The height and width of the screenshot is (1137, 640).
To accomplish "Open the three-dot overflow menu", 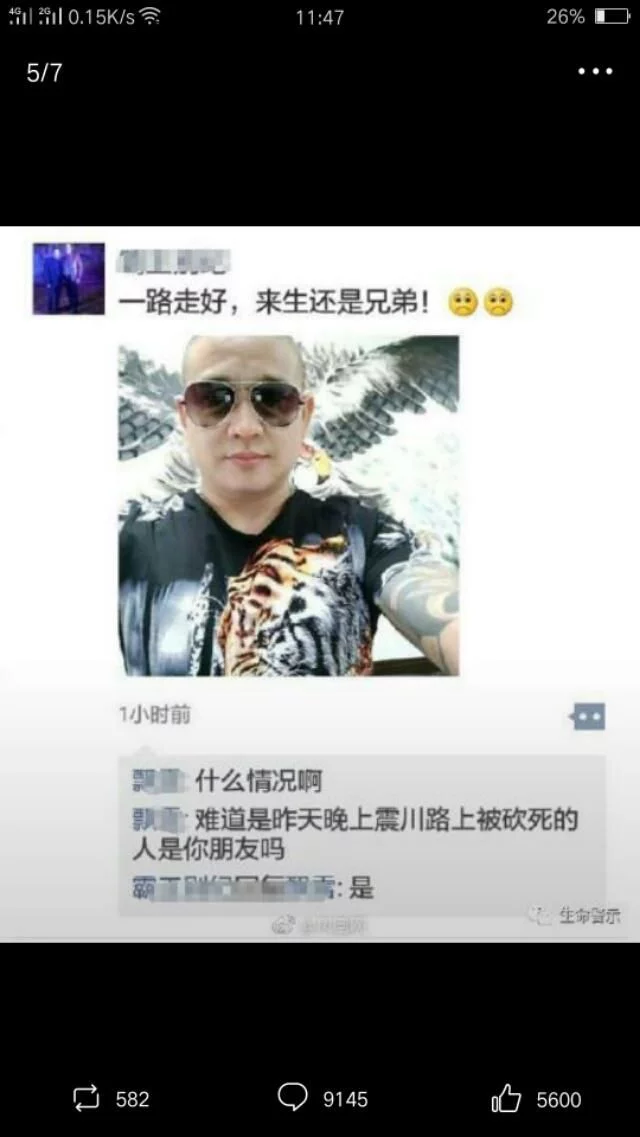I will [595, 72].
